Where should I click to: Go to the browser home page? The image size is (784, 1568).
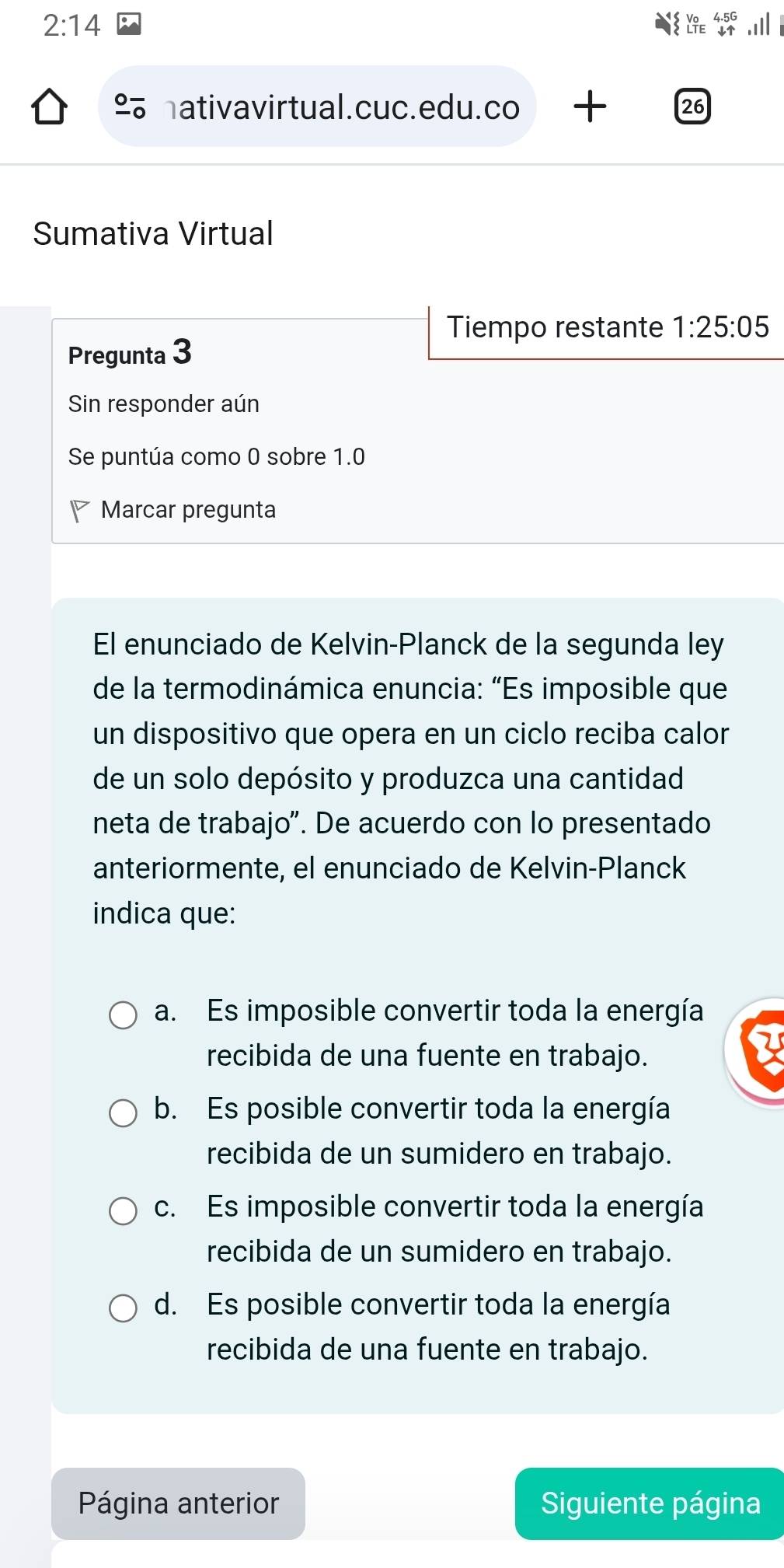pos(49,107)
